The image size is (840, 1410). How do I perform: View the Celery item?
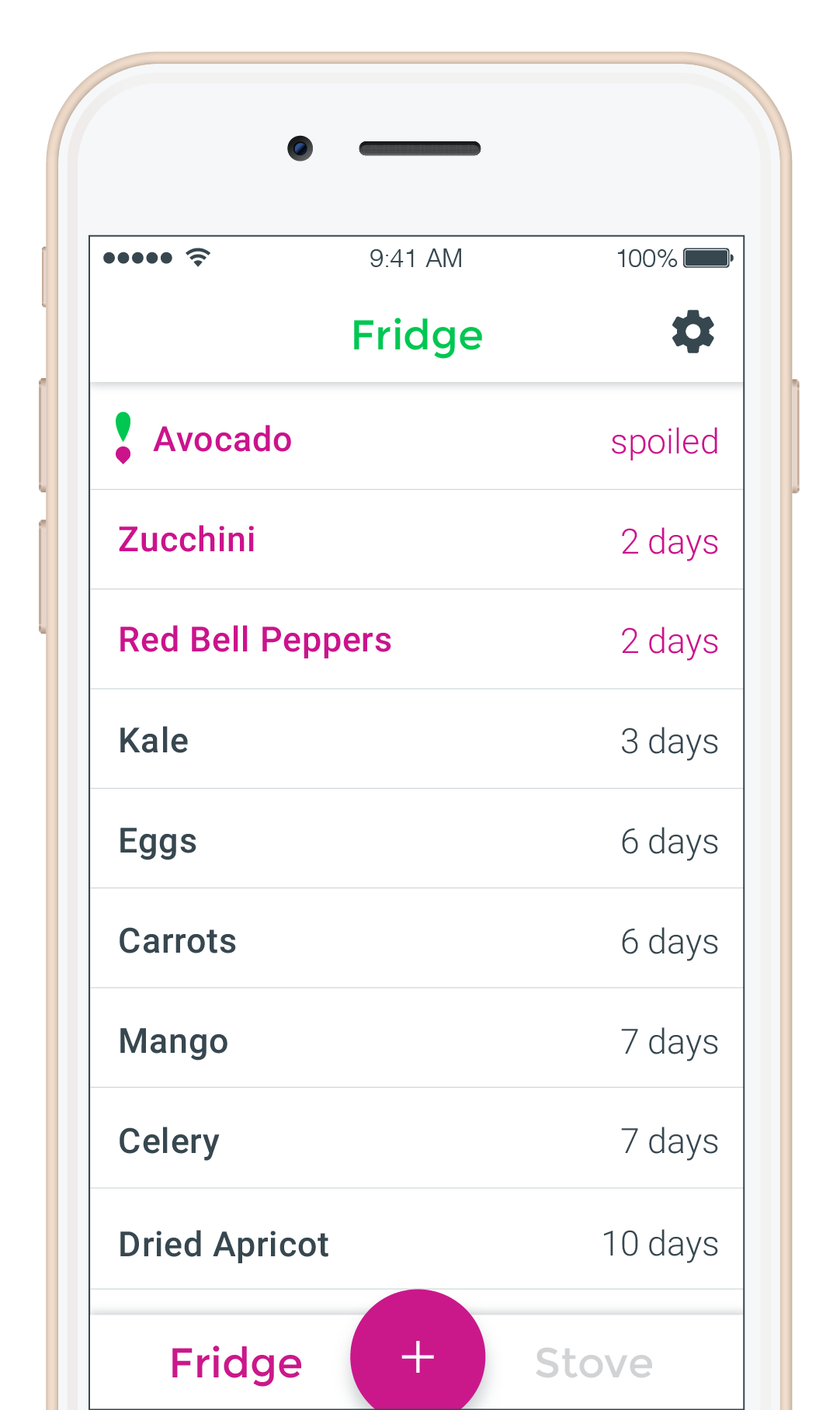[x=416, y=1141]
